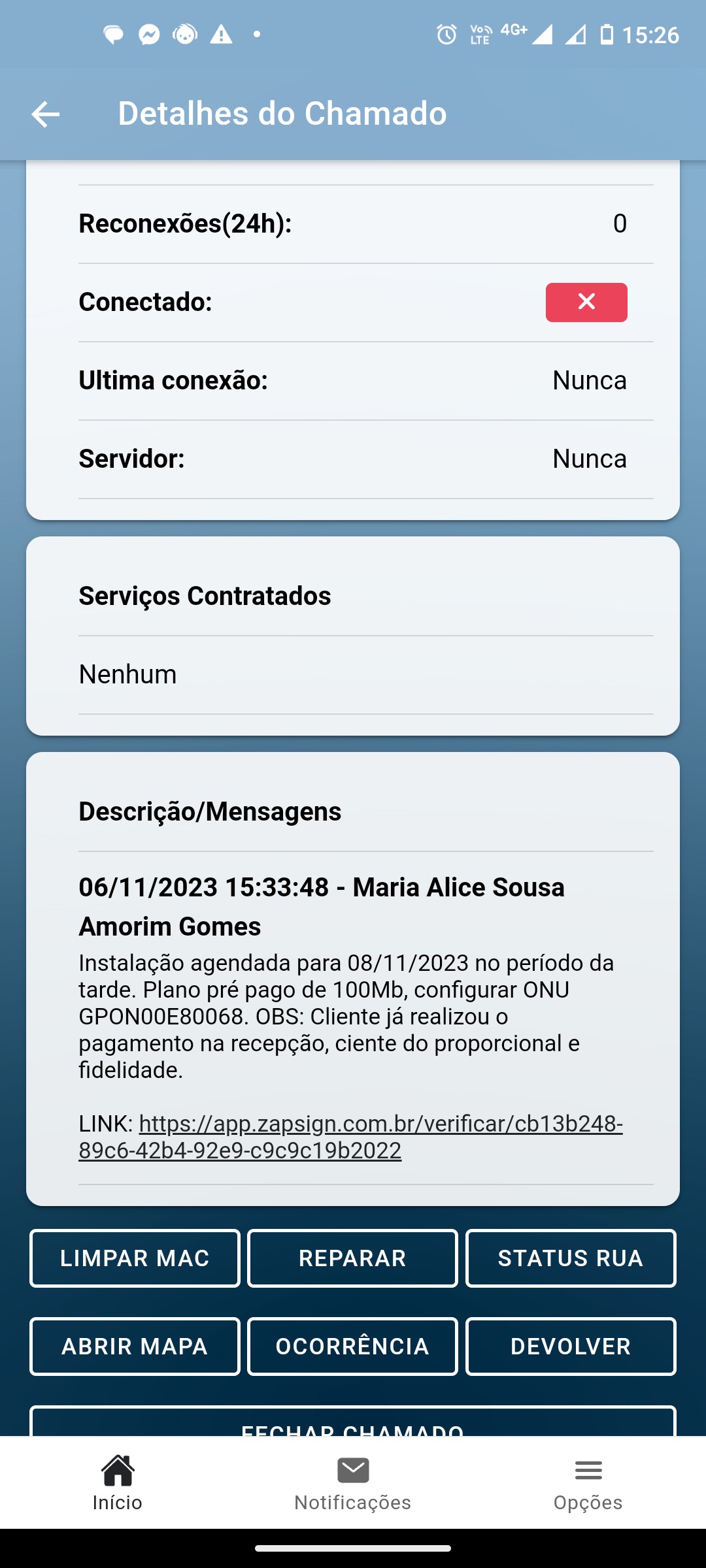
Task: Go back from Detalhes do Chamado
Action: tap(45, 114)
